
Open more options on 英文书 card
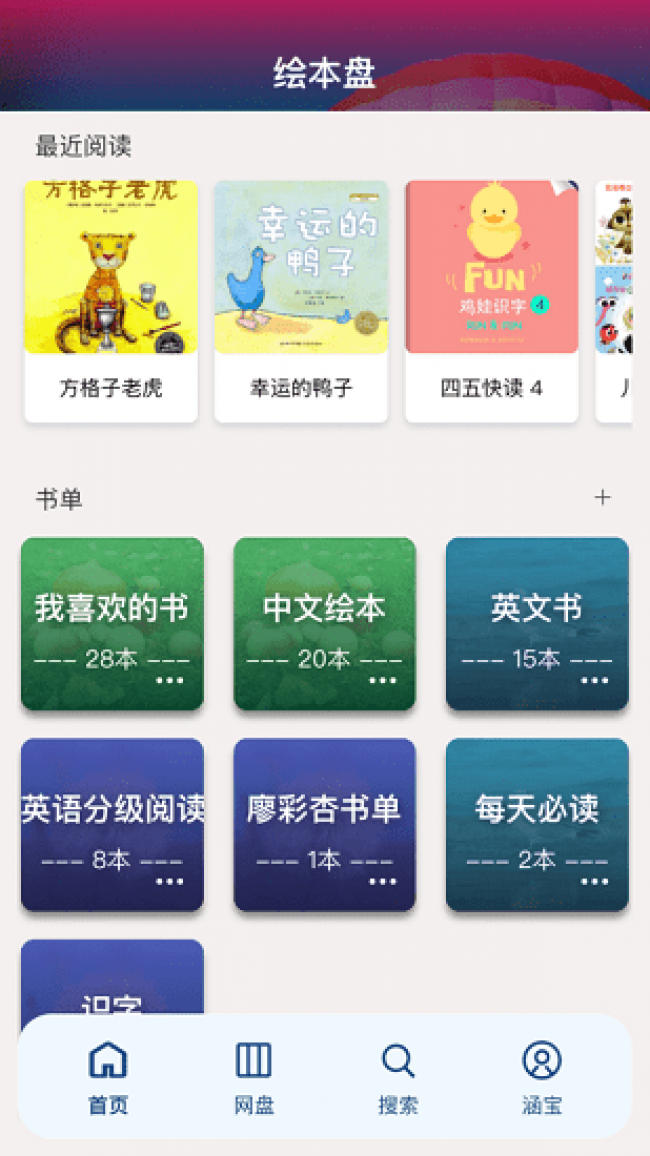595,680
